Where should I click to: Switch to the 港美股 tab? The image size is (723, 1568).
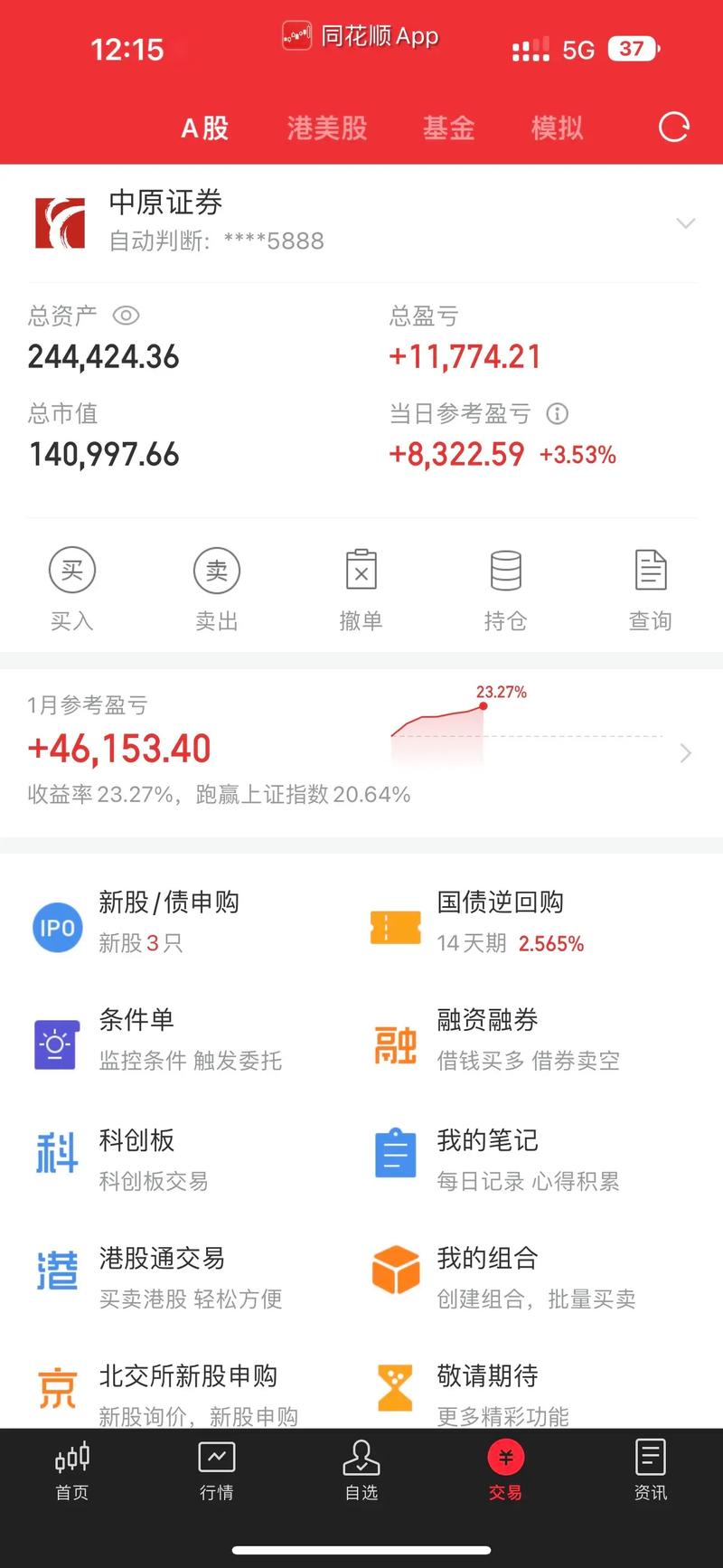[x=327, y=128]
